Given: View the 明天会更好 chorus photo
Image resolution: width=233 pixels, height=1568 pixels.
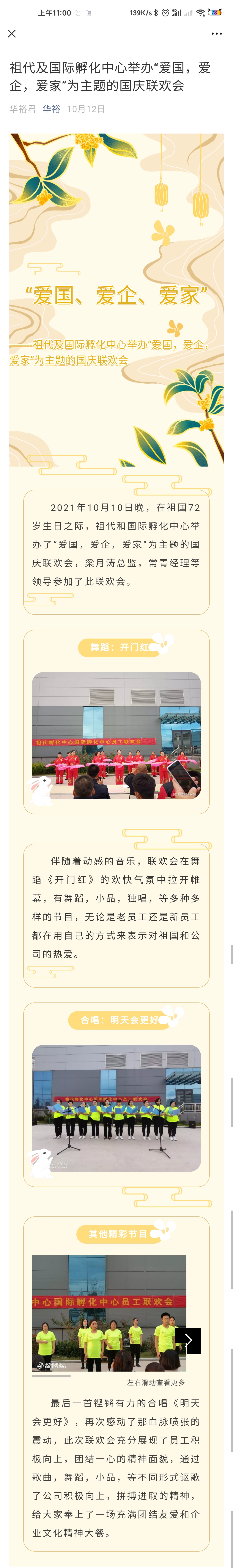Looking at the screenshot, I should 116,1108.
